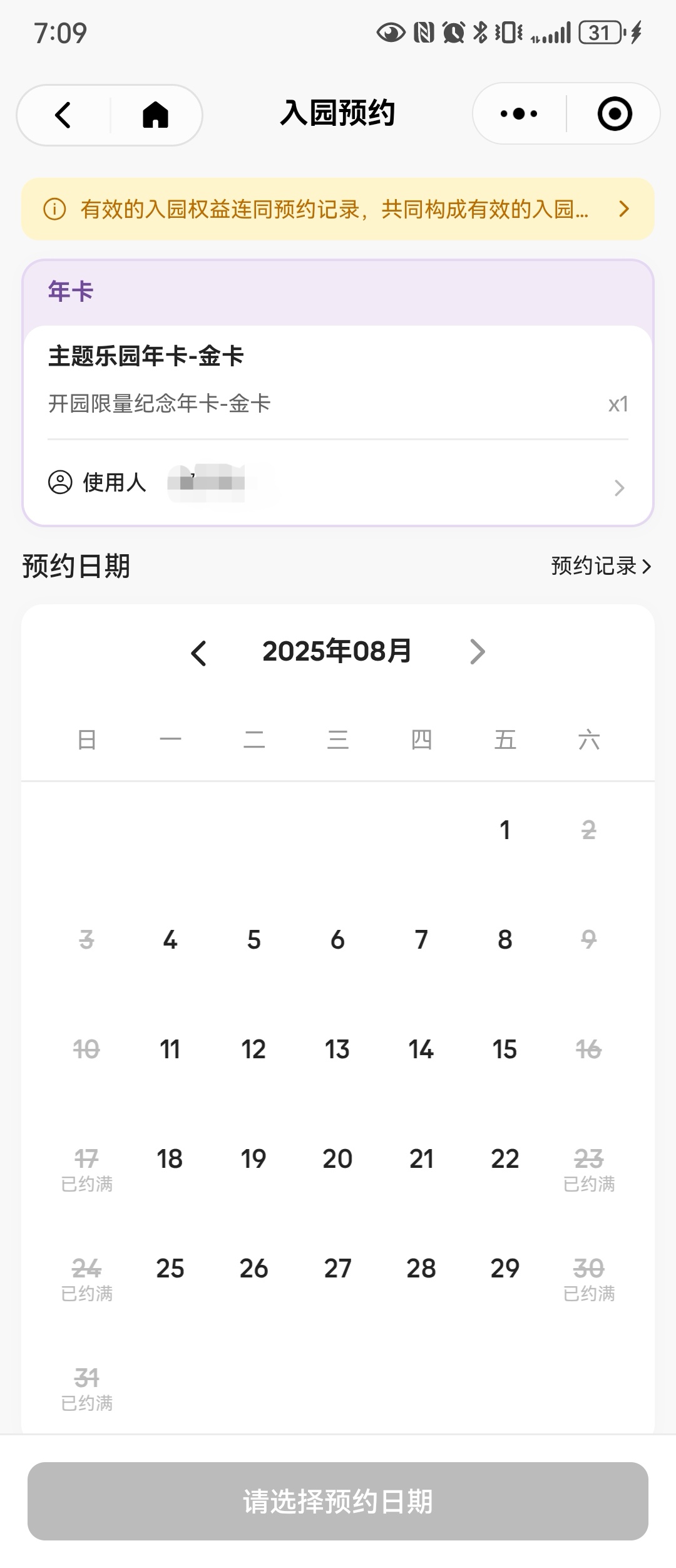Go to the previous month
676x1568 pixels.
coord(199,652)
